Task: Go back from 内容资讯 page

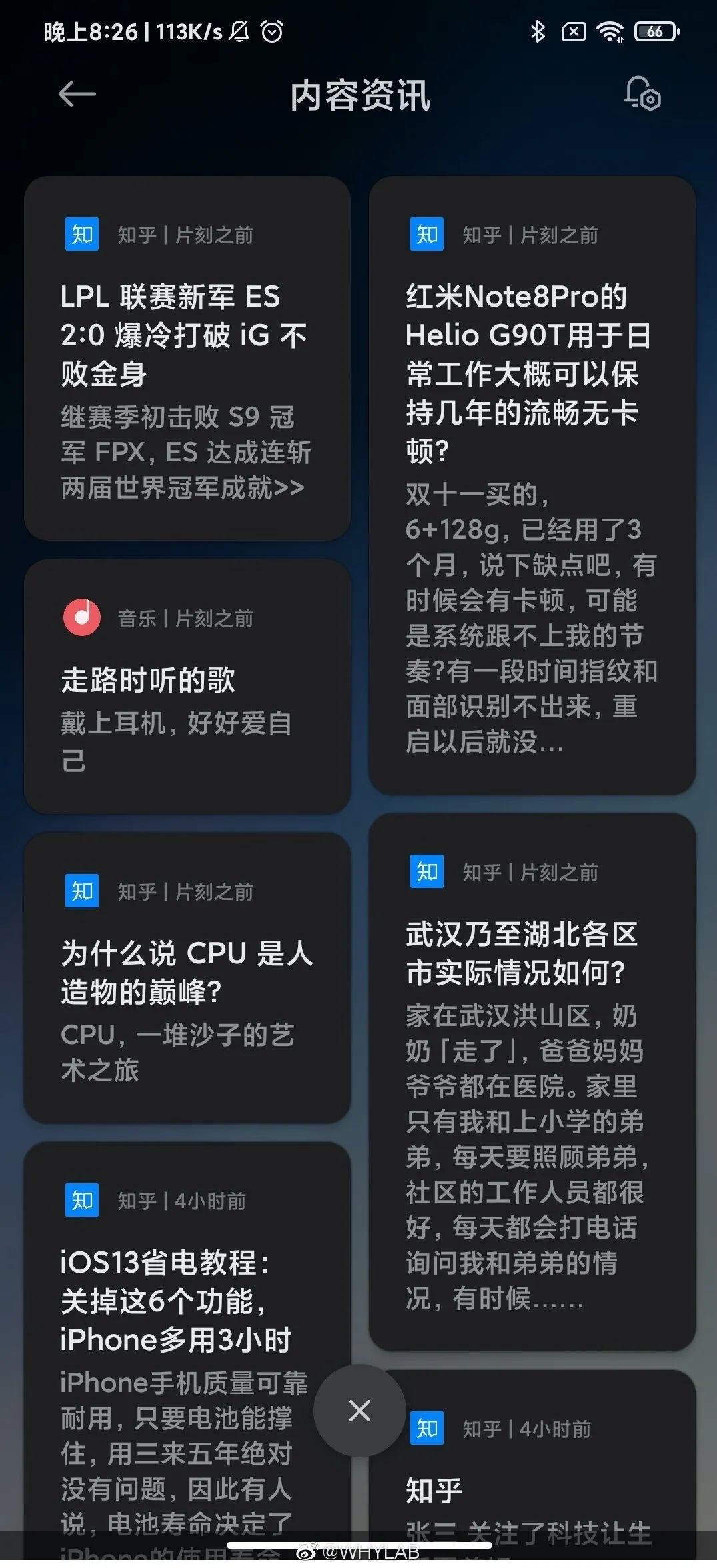Action: 77,95
